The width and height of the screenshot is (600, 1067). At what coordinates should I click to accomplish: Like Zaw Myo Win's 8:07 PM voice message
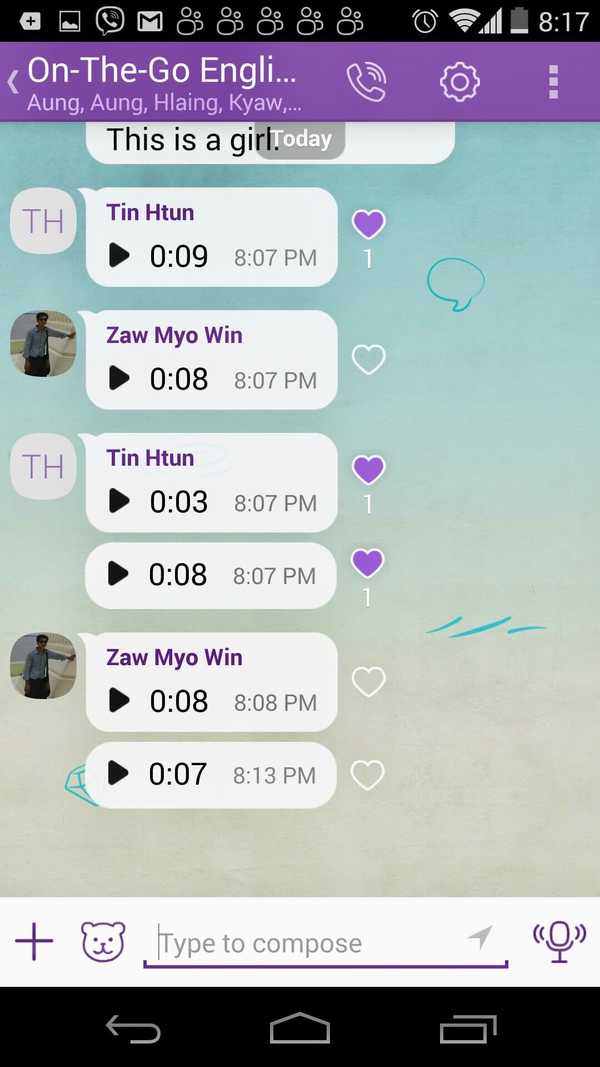[x=368, y=359]
